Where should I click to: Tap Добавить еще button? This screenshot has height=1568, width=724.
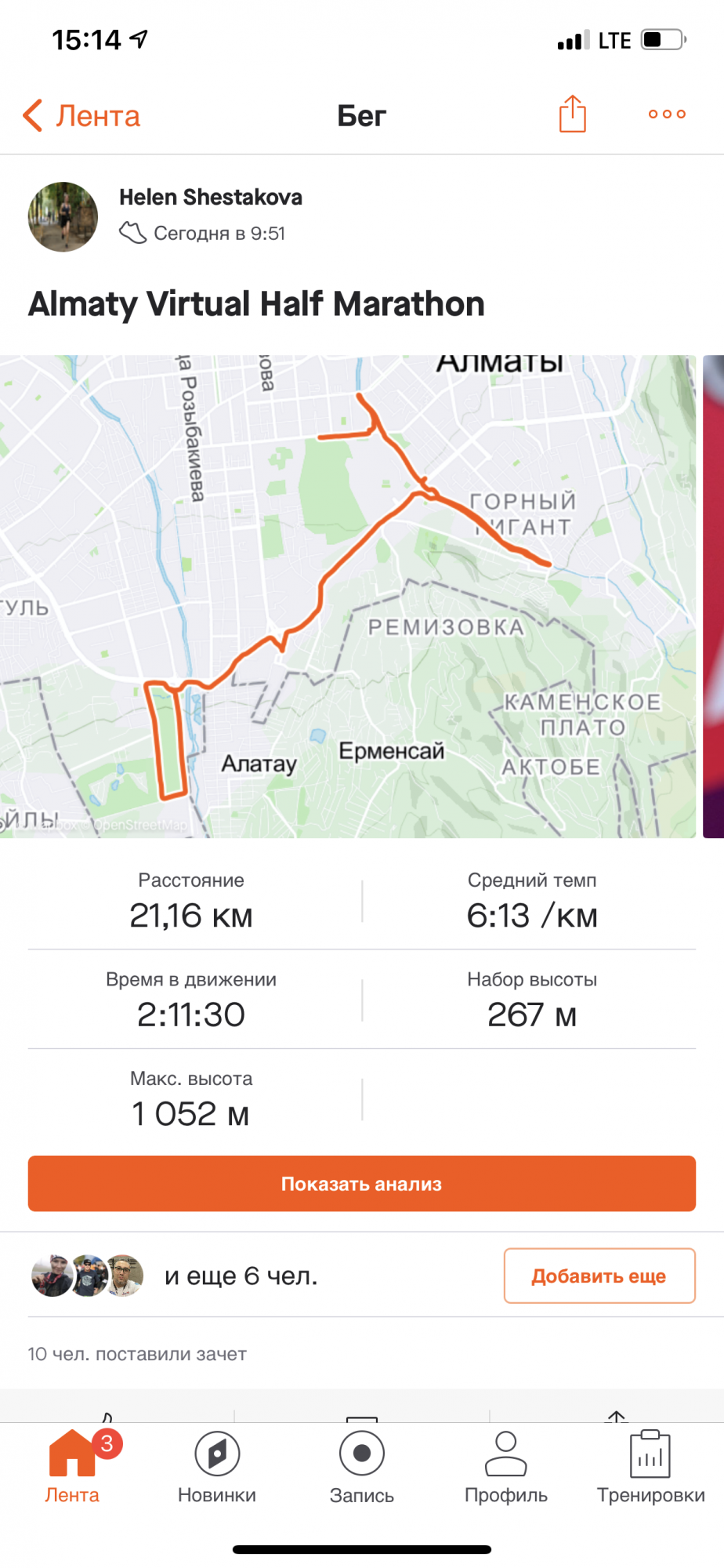pos(599,1276)
